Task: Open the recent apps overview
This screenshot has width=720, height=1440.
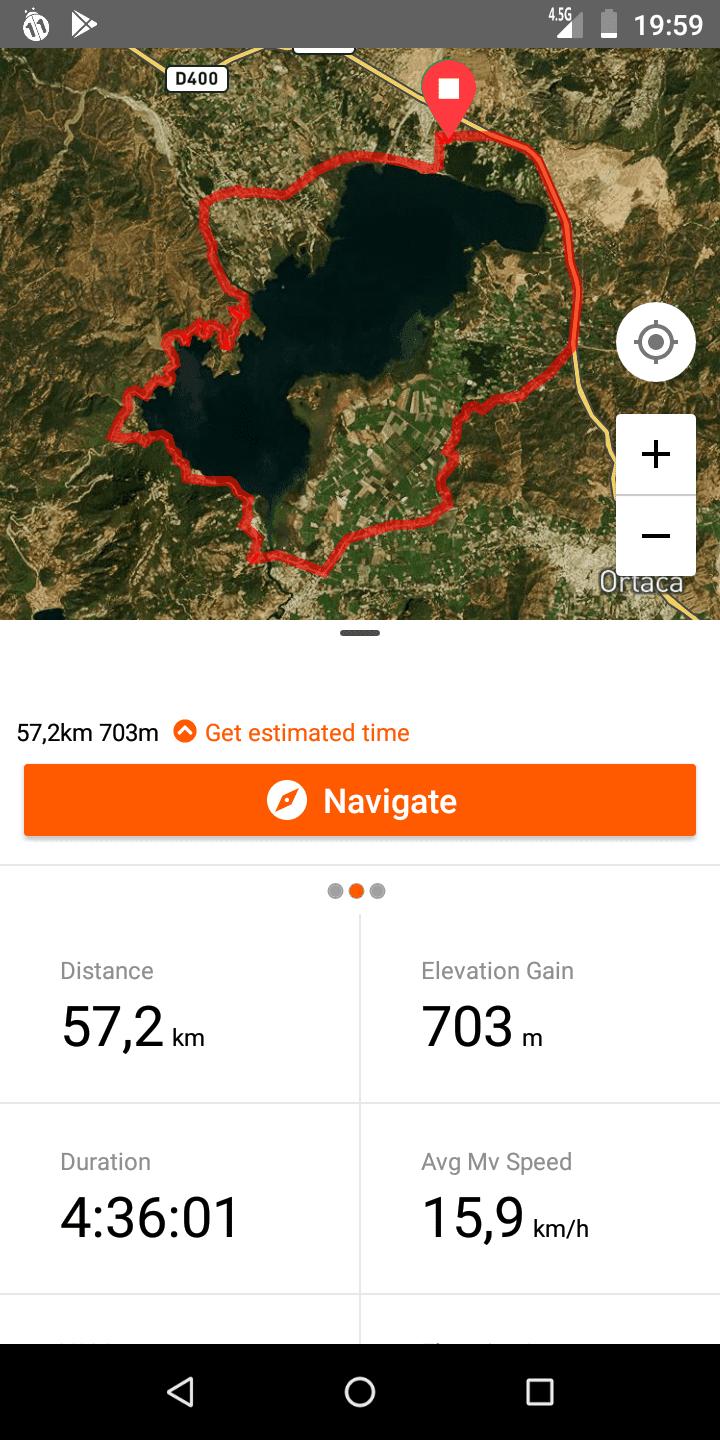Action: pyautogui.click(x=540, y=1391)
